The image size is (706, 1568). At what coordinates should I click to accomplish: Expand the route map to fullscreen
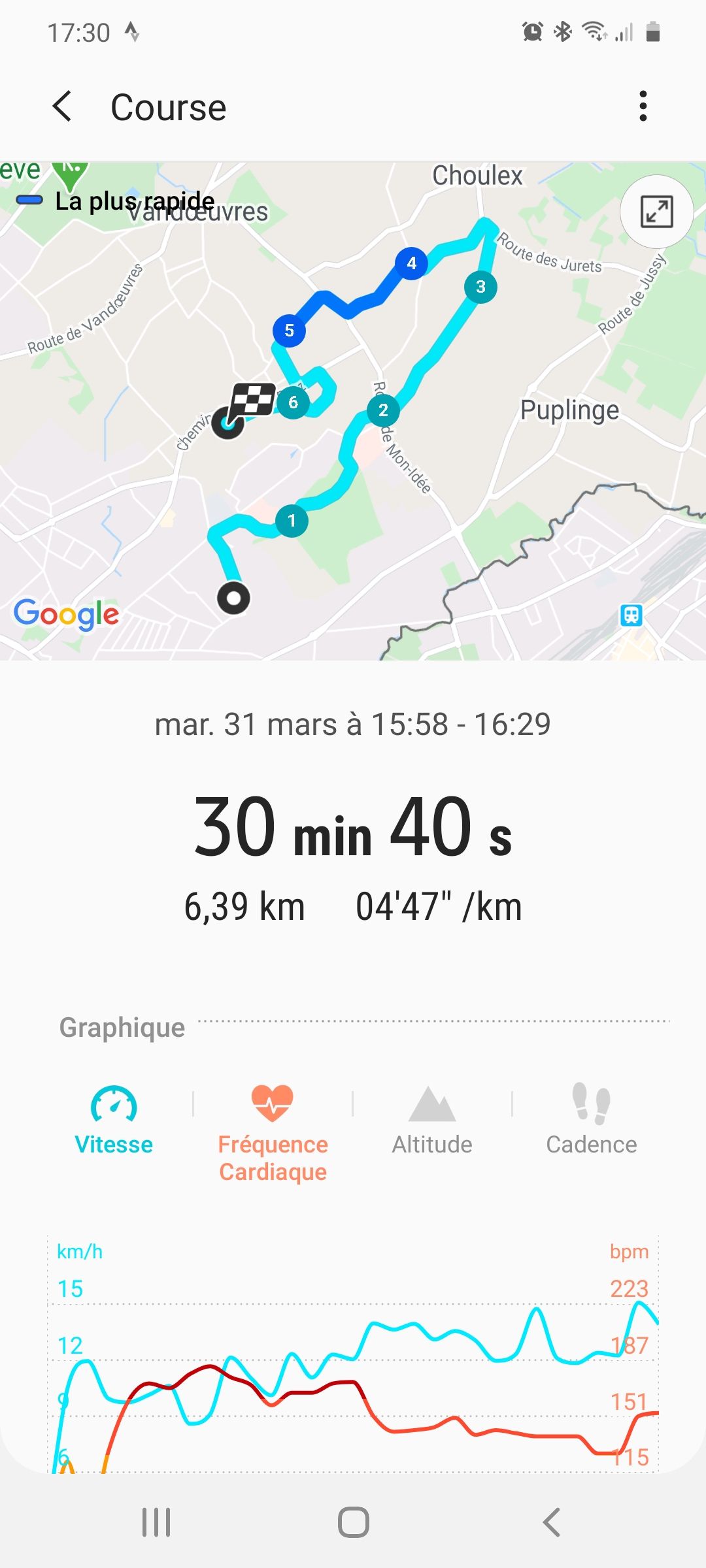coord(656,212)
